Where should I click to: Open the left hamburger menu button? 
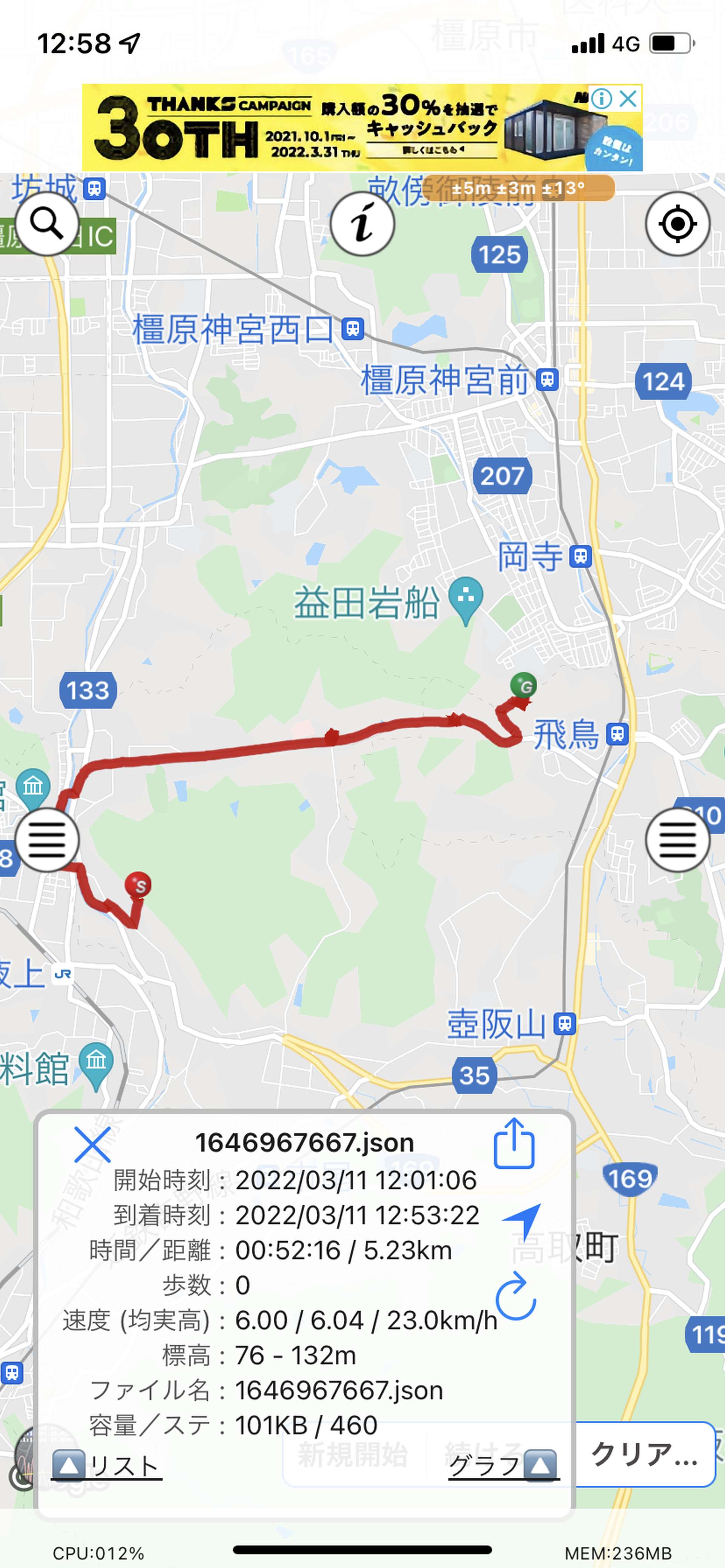[47, 840]
